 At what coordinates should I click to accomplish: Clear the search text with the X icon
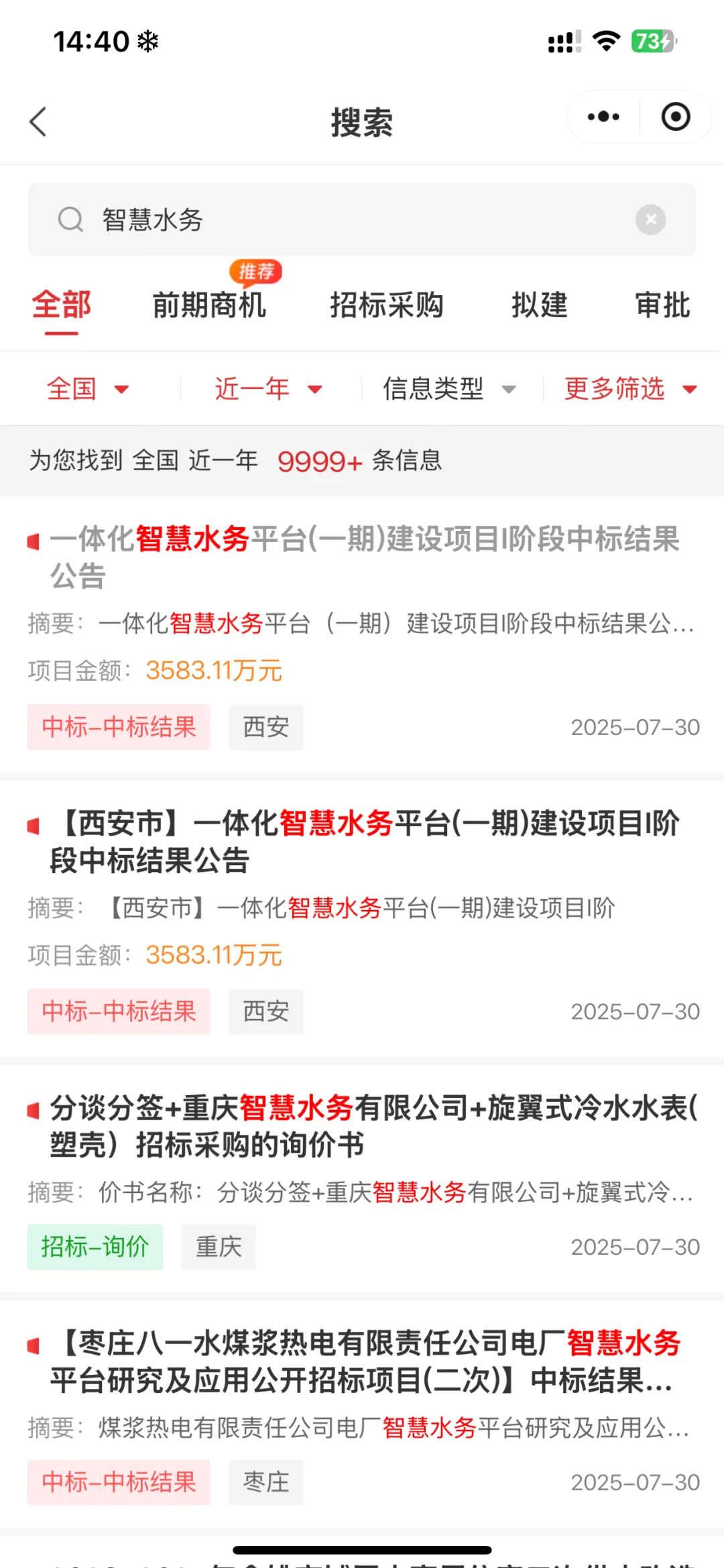click(x=650, y=219)
